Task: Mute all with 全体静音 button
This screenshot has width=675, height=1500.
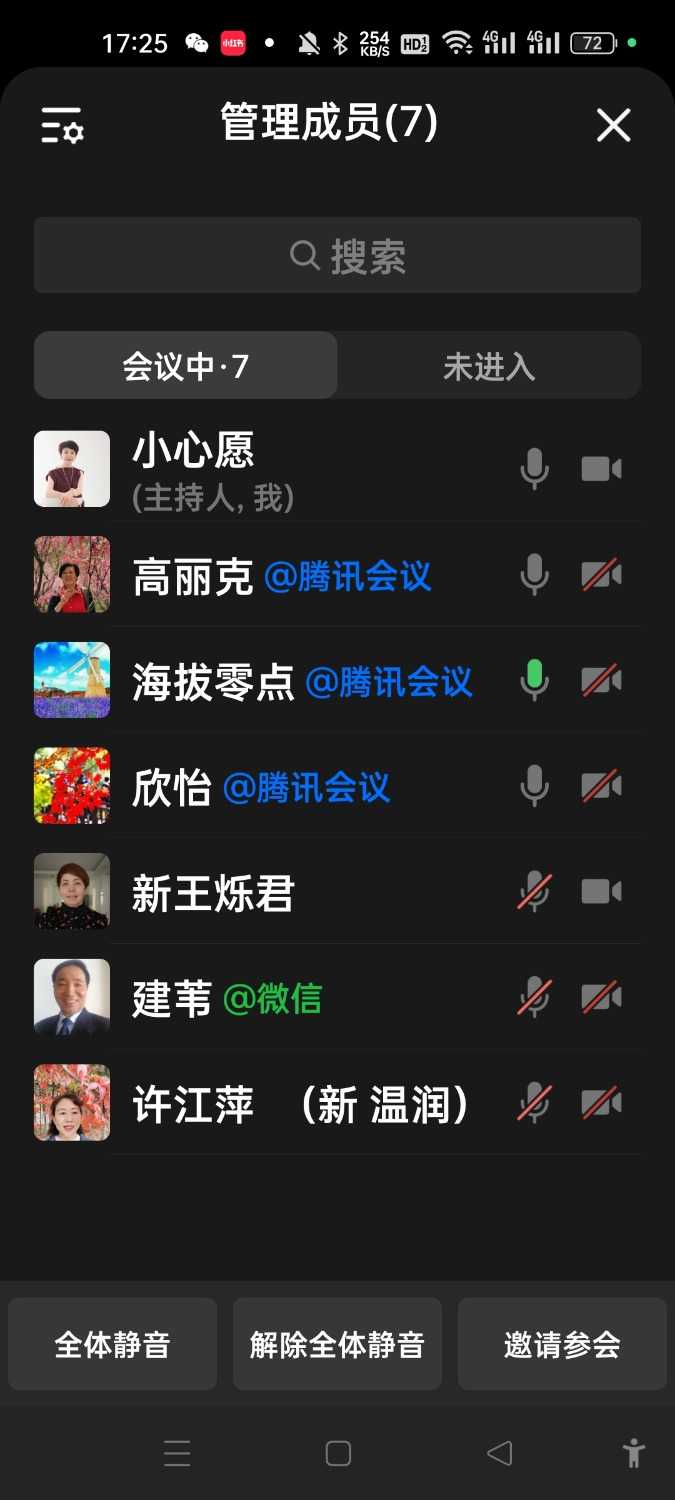Action: click(x=112, y=1345)
